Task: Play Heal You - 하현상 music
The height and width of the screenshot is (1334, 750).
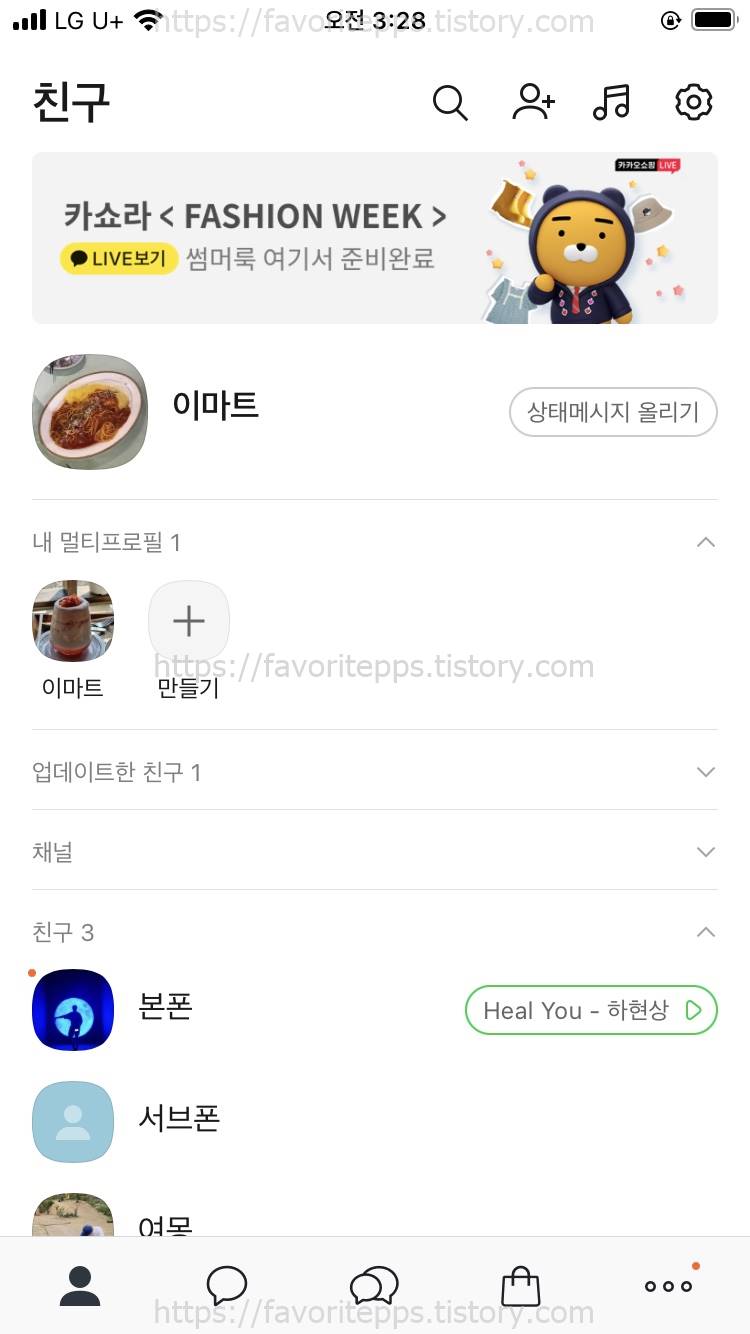Action: click(591, 1010)
